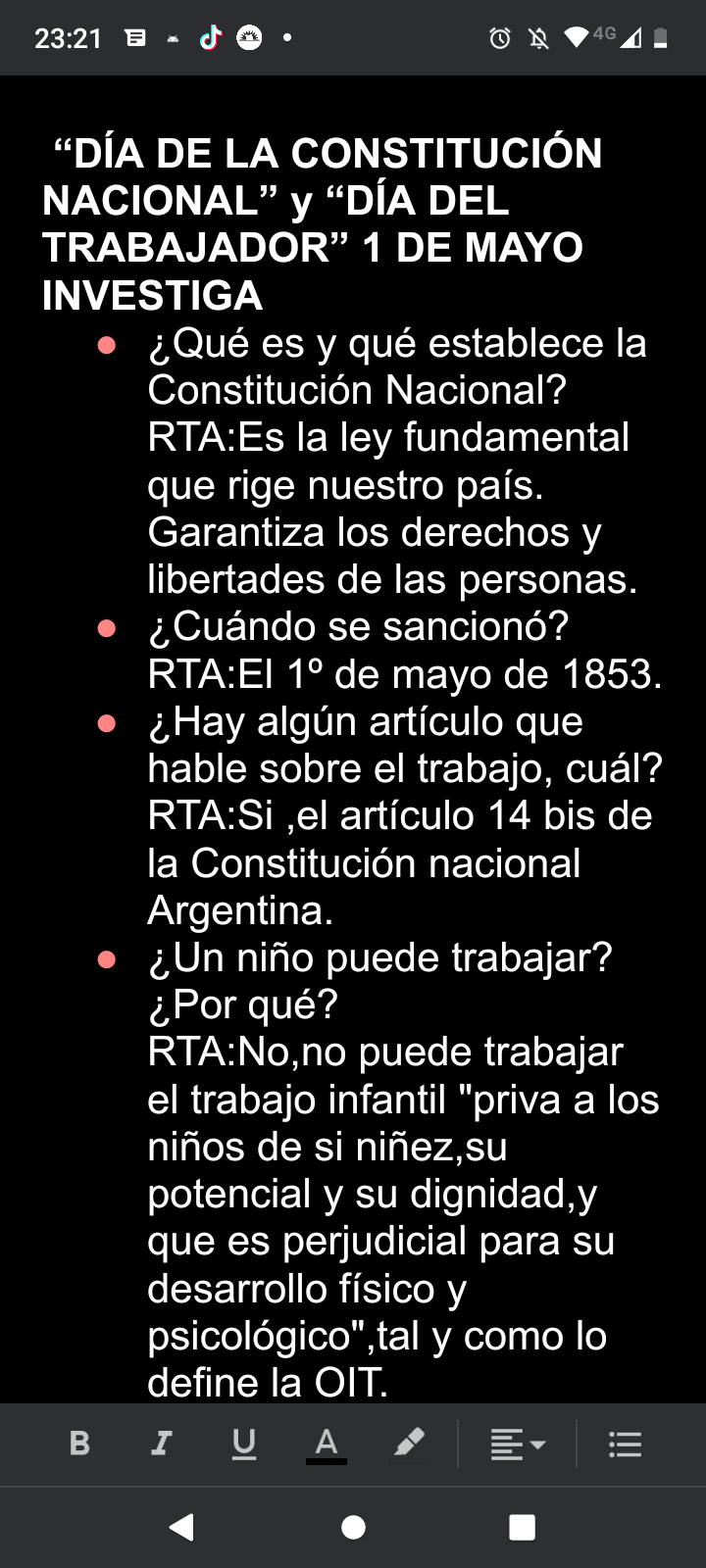Go to the home screen
706x1568 pixels.
353,1527
